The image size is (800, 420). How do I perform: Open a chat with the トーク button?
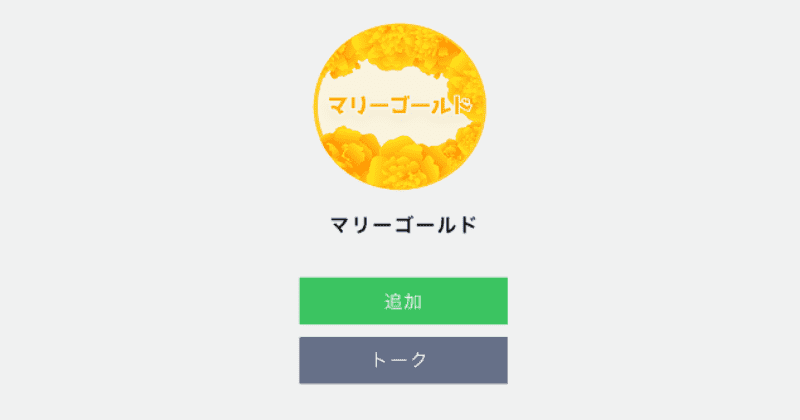[403, 360]
